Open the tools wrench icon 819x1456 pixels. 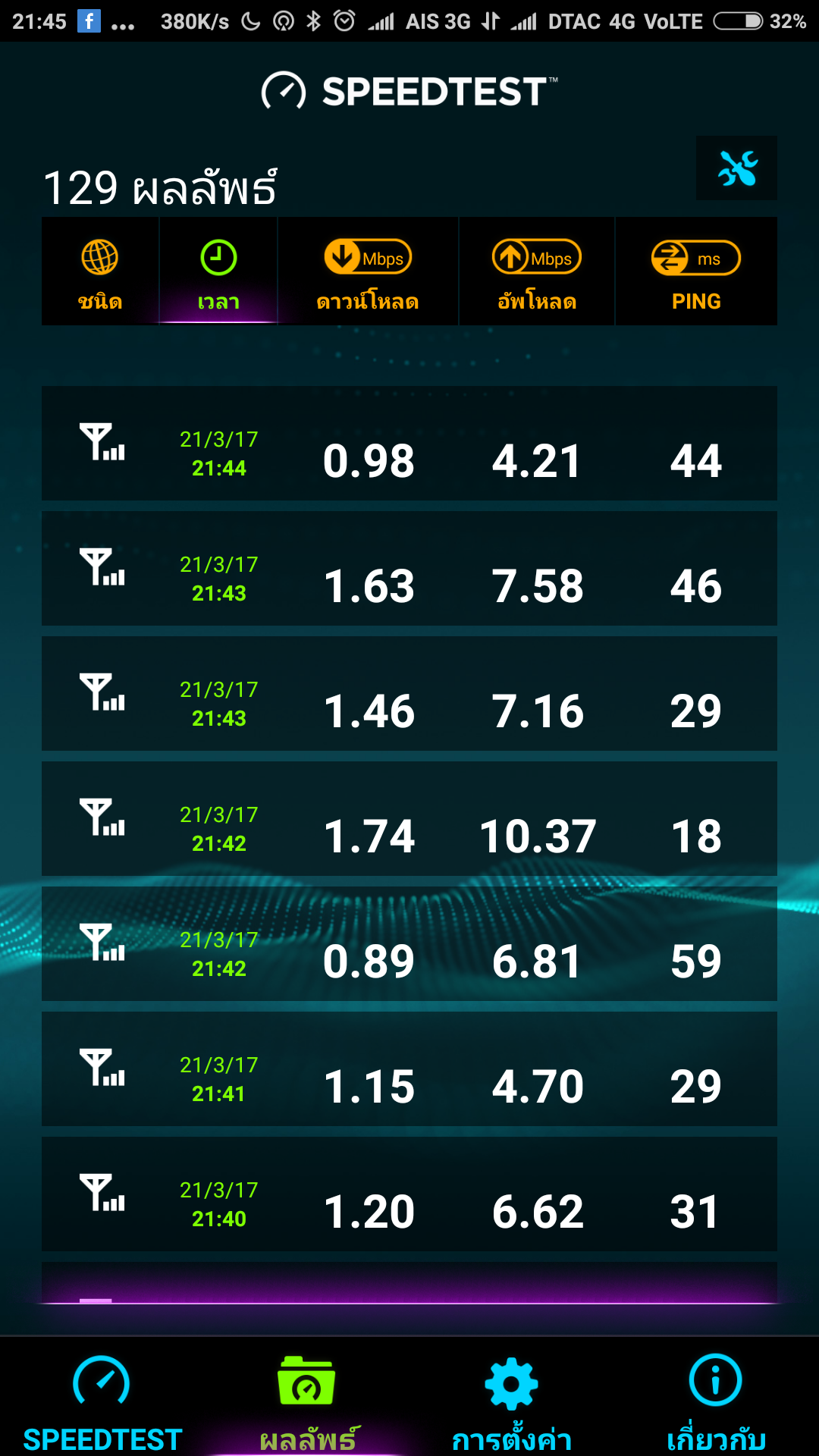tap(736, 168)
